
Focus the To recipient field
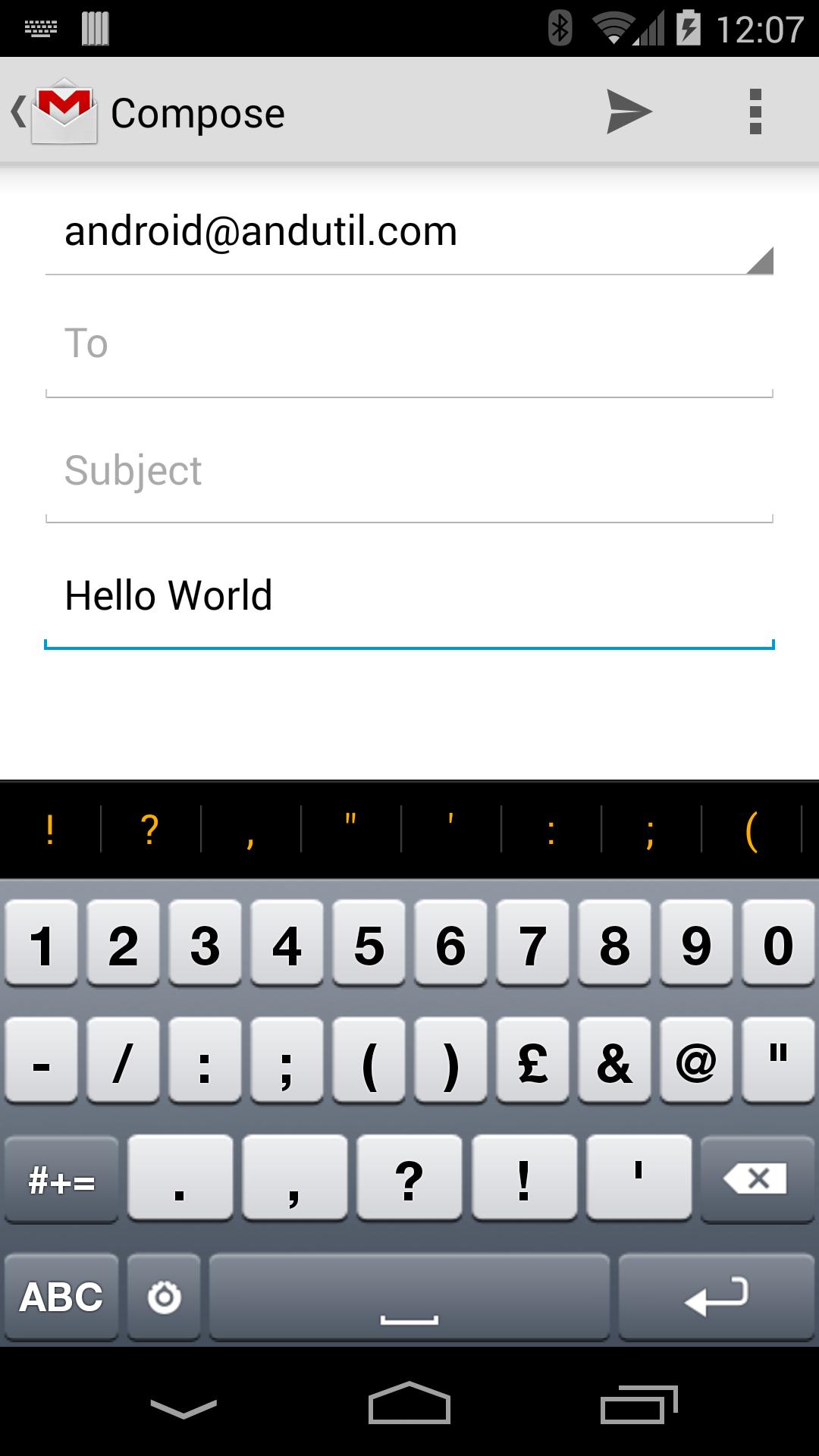[409, 344]
